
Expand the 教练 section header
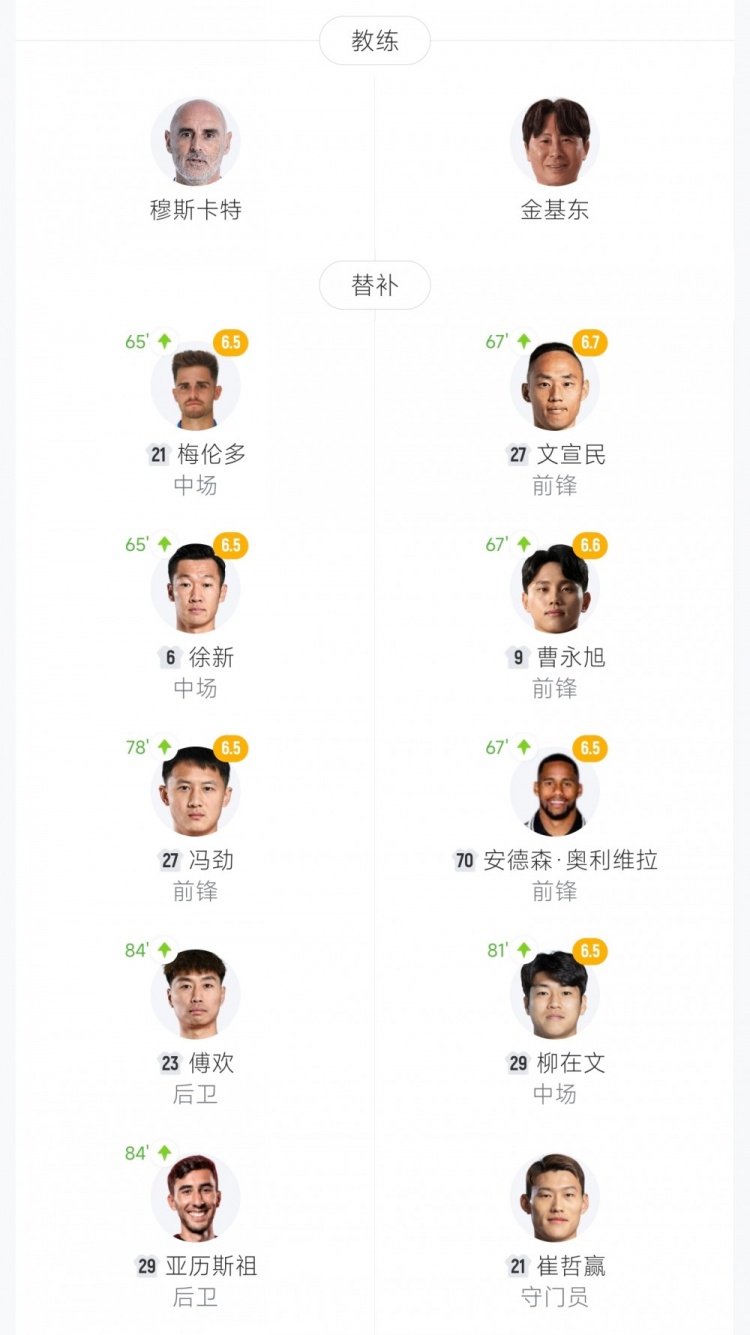click(375, 40)
